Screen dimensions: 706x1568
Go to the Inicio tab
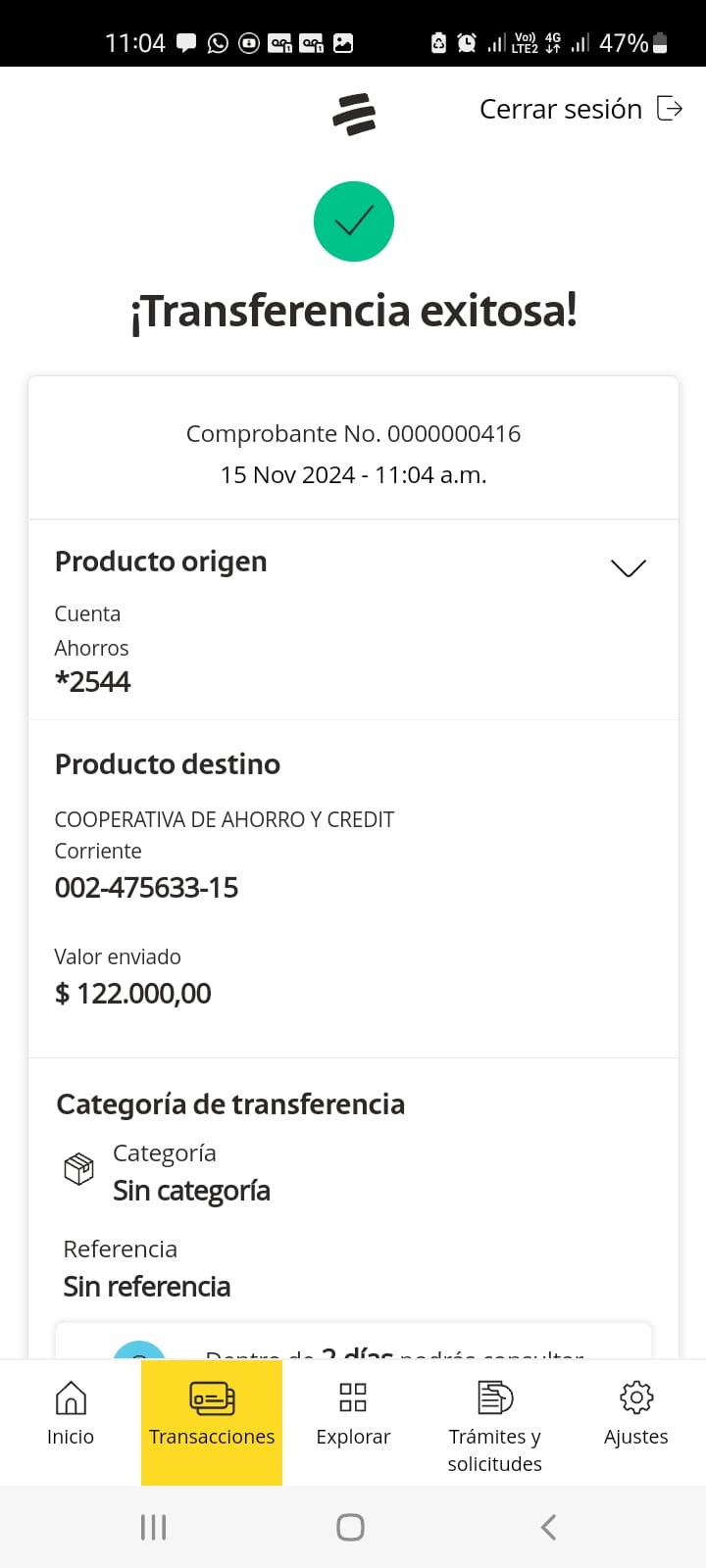71,1413
